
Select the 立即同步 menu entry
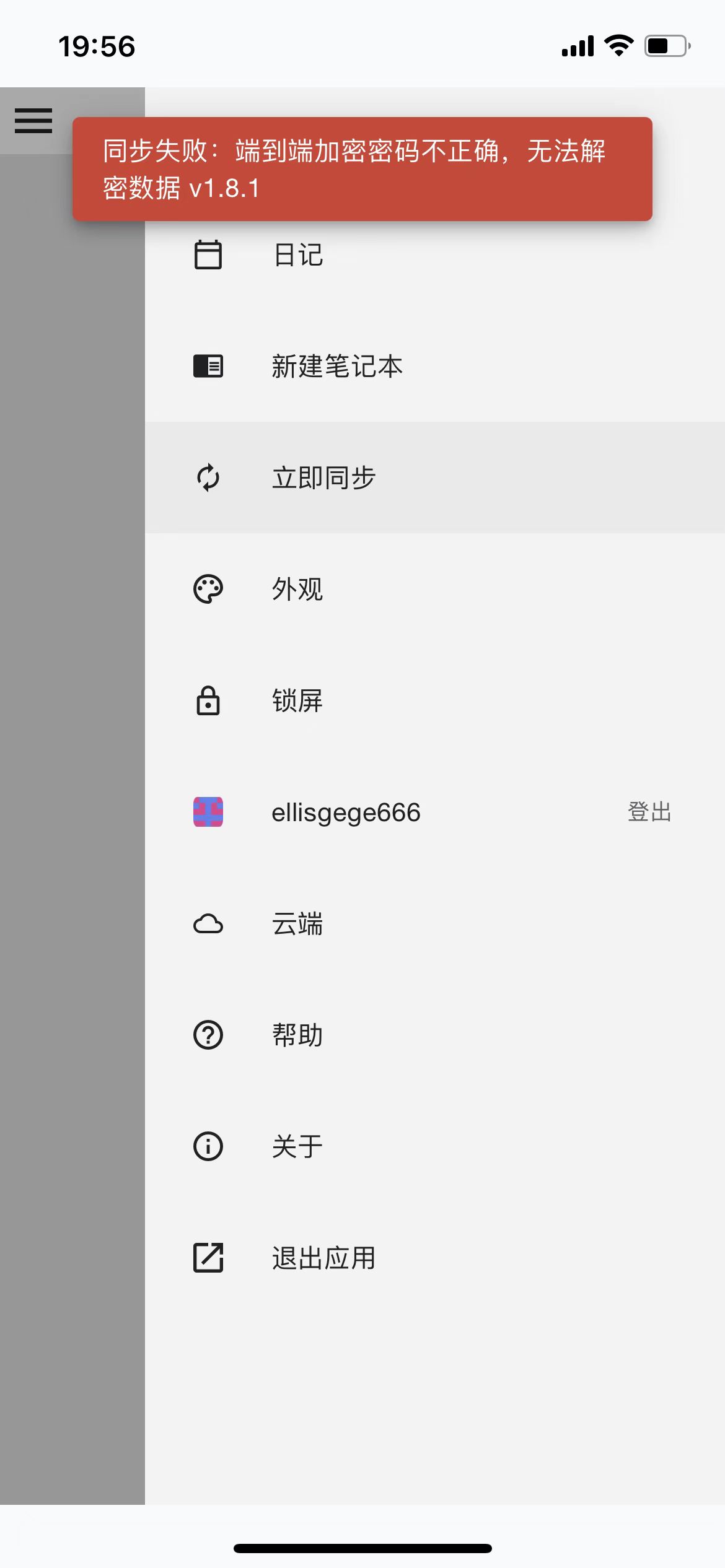pos(323,477)
